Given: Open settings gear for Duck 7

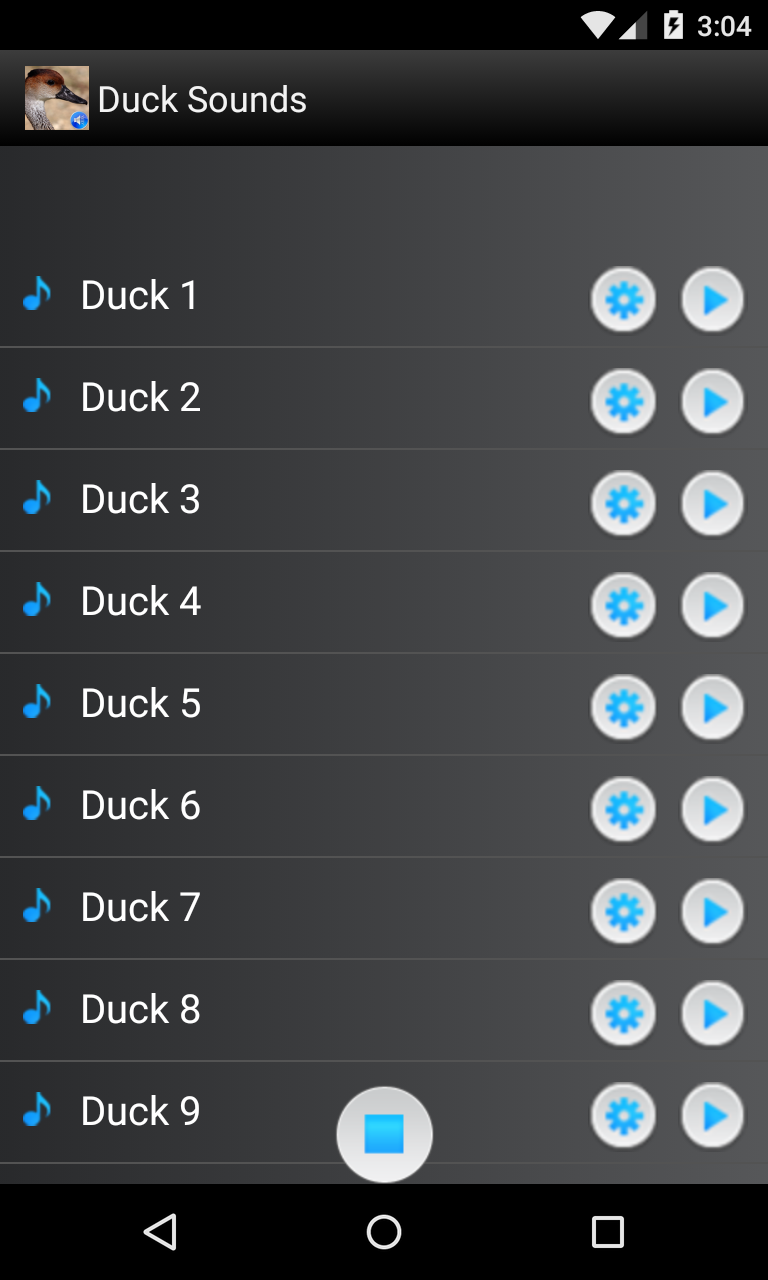Looking at the screenshot, I should click(623, 911).
